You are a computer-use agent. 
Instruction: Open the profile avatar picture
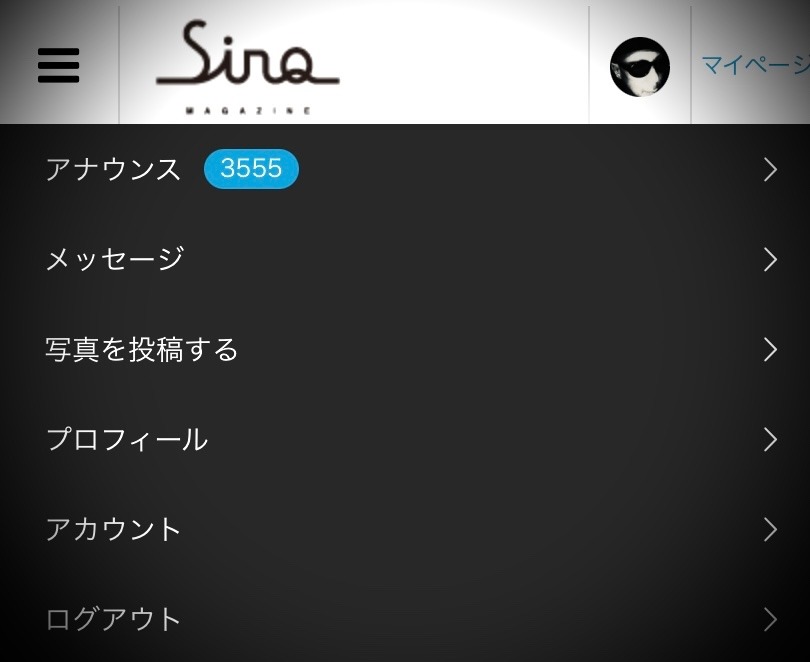coord(640,67)
